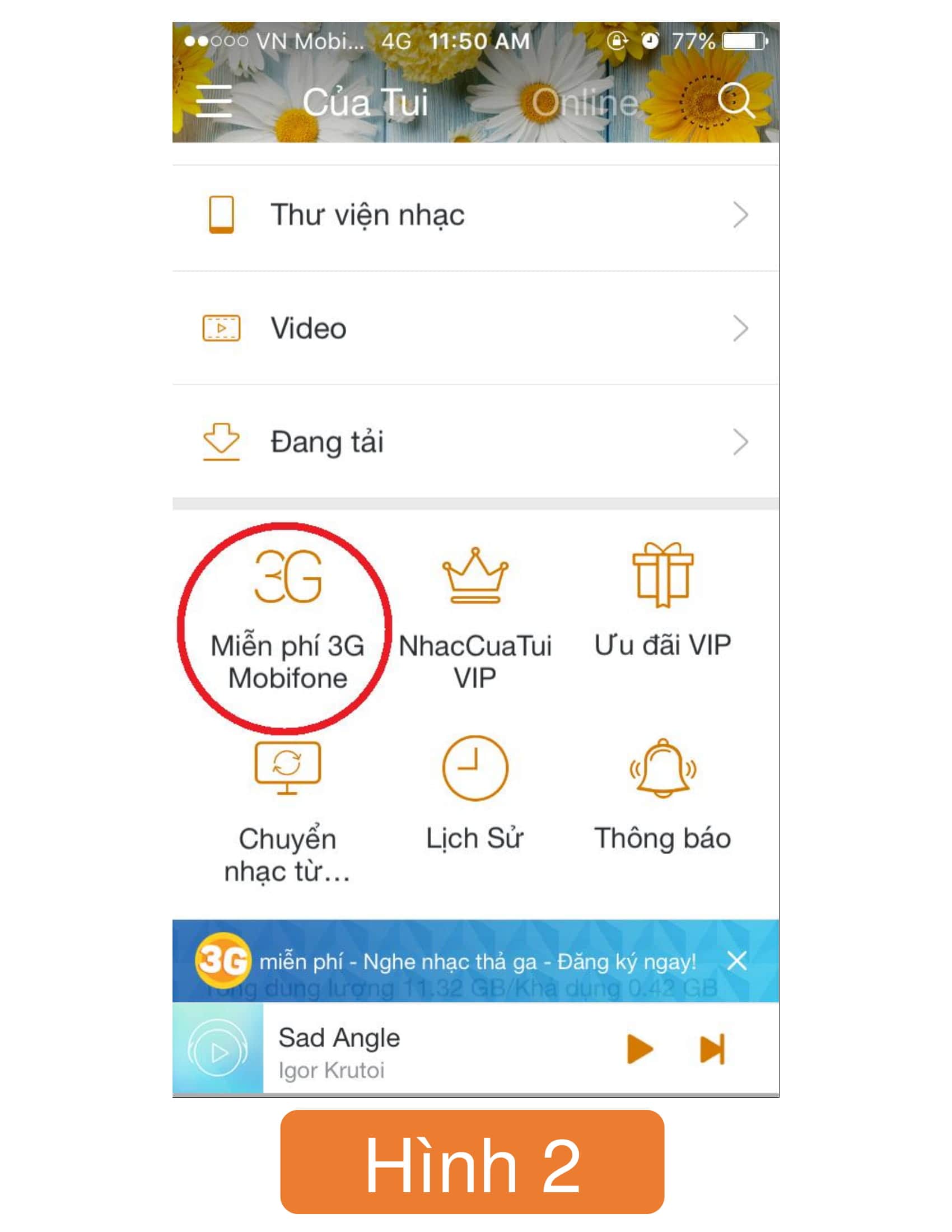View Lịch Sử history
The width and height of the screenshot is (952, 1232).
point(475,795)
